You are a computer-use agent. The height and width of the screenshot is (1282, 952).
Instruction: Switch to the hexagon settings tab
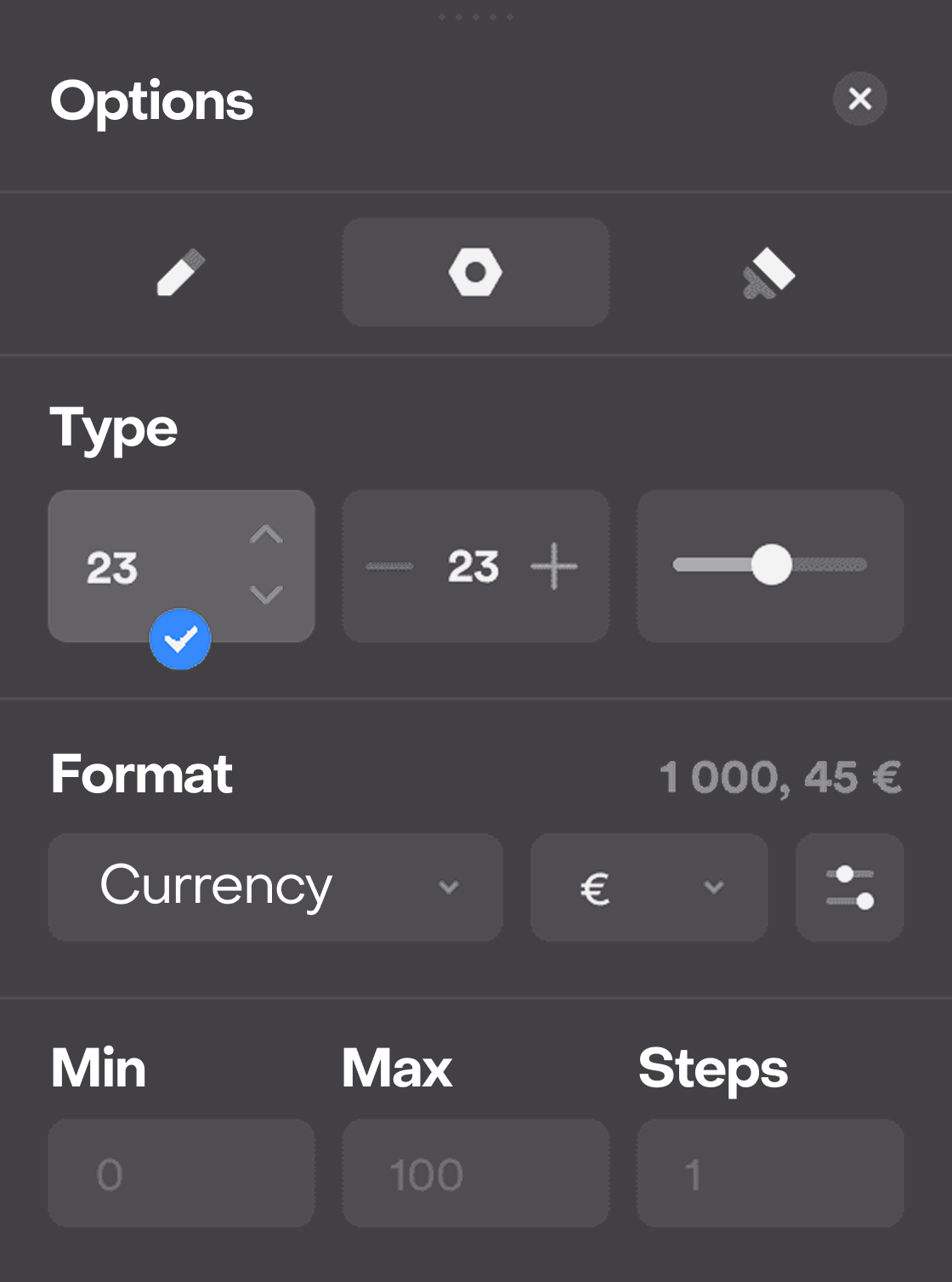tap(475, 272)
